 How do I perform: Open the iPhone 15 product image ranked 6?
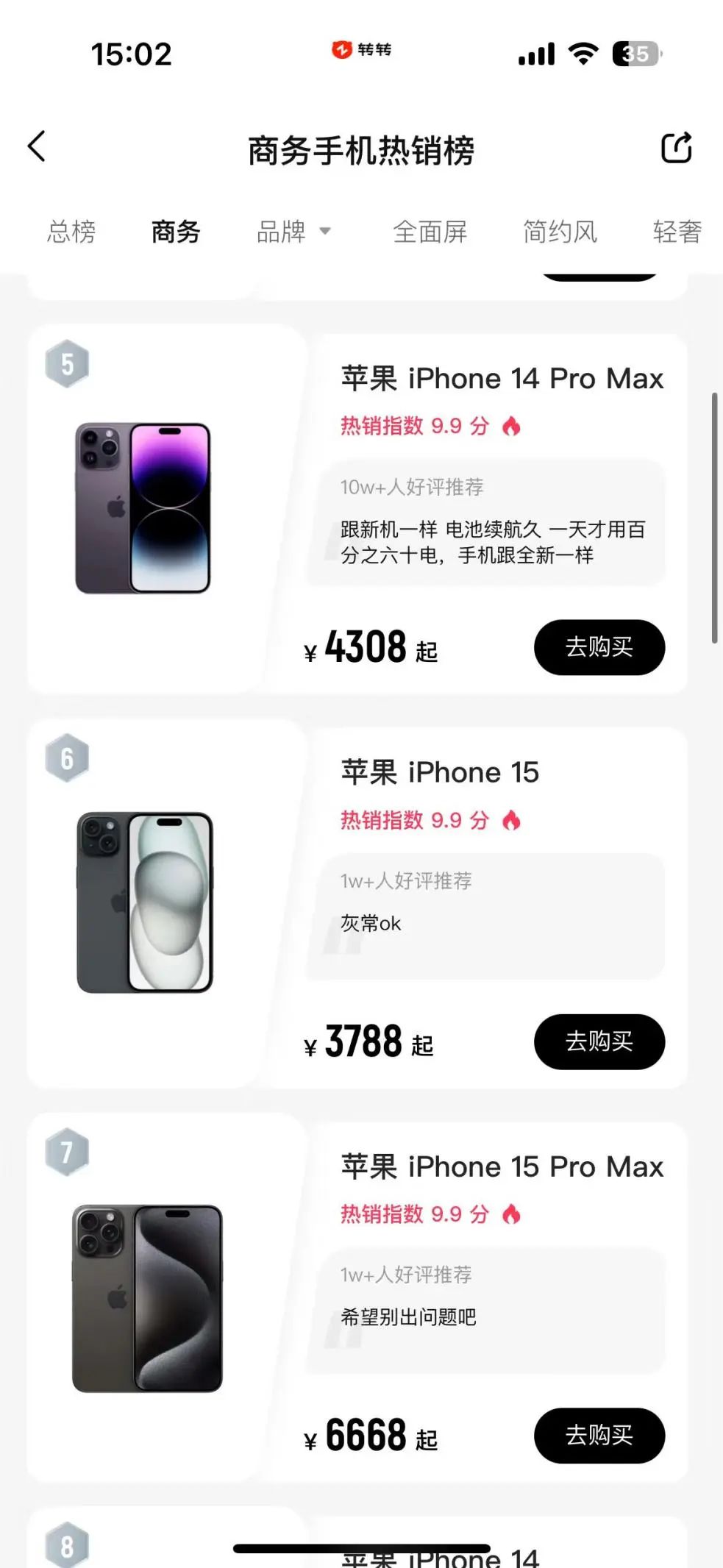point(145,902)
